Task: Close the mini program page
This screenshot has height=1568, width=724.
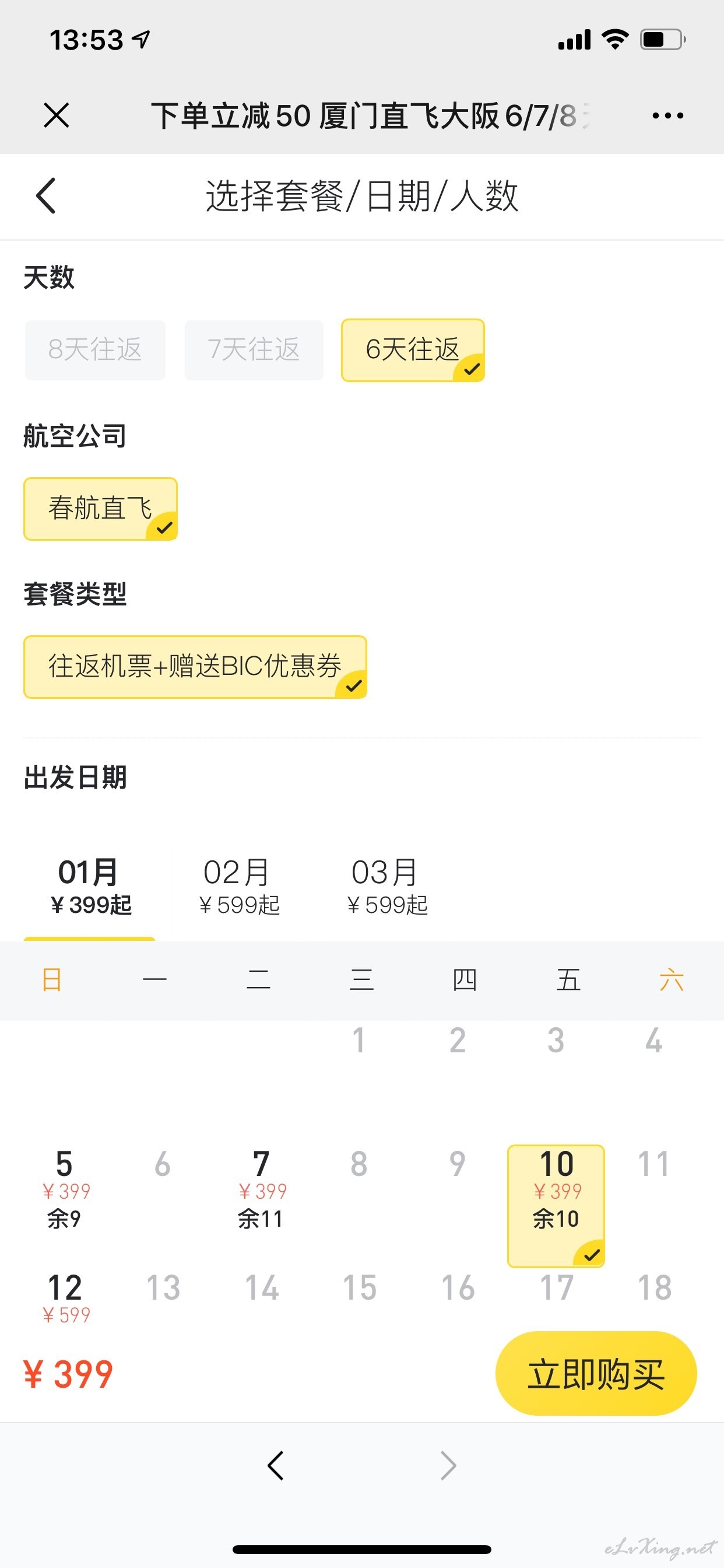Action: pos(57,115)
